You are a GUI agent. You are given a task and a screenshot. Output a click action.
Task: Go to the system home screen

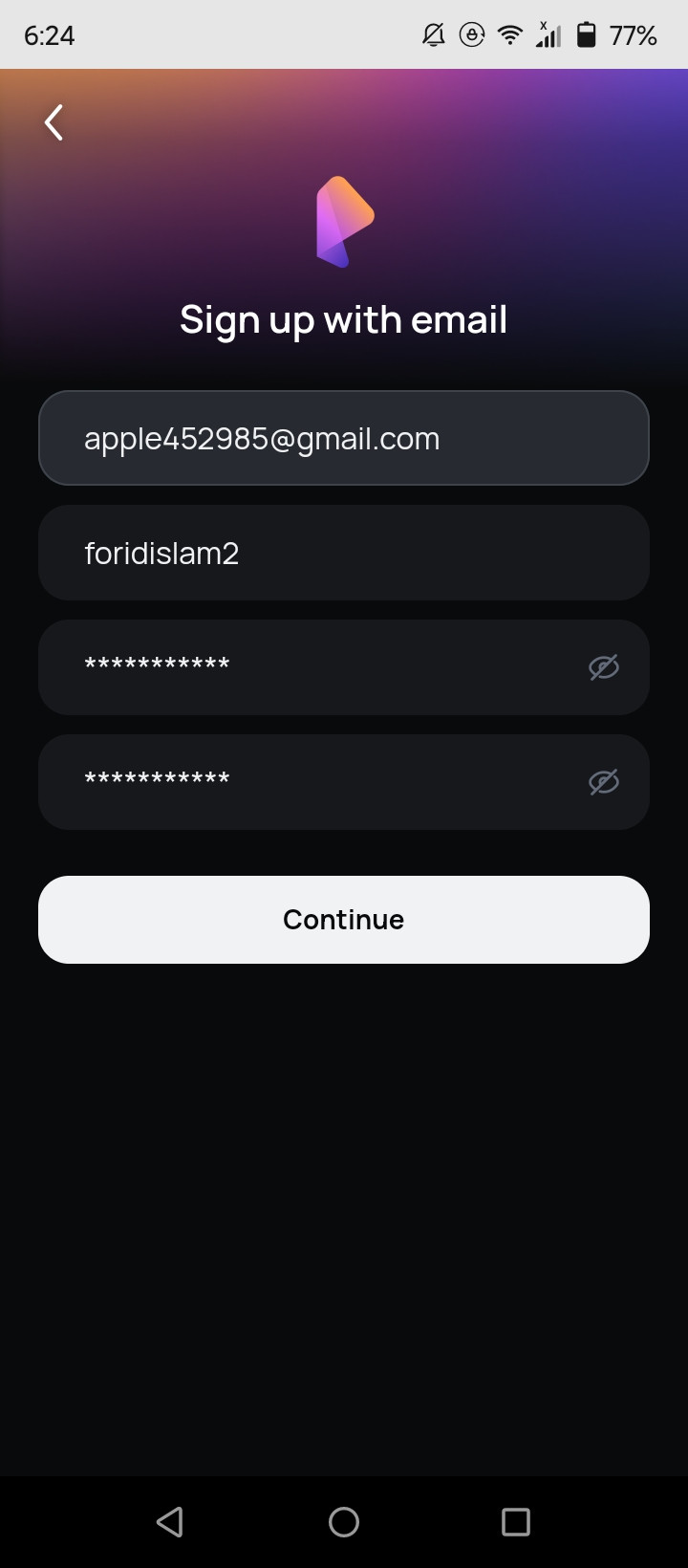(344, 1521)
